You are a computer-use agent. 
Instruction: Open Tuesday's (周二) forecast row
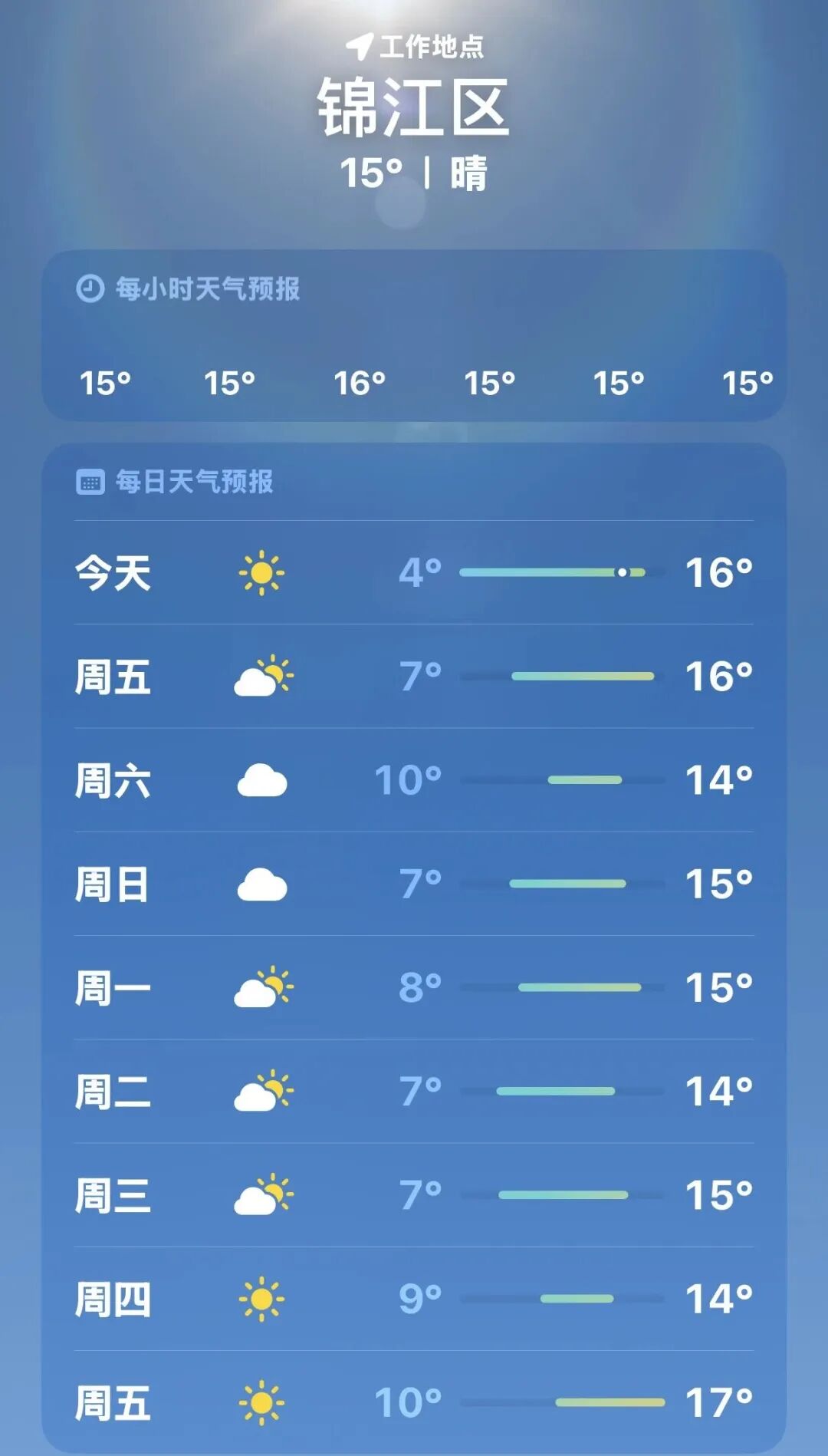[x=414, y=1091]
